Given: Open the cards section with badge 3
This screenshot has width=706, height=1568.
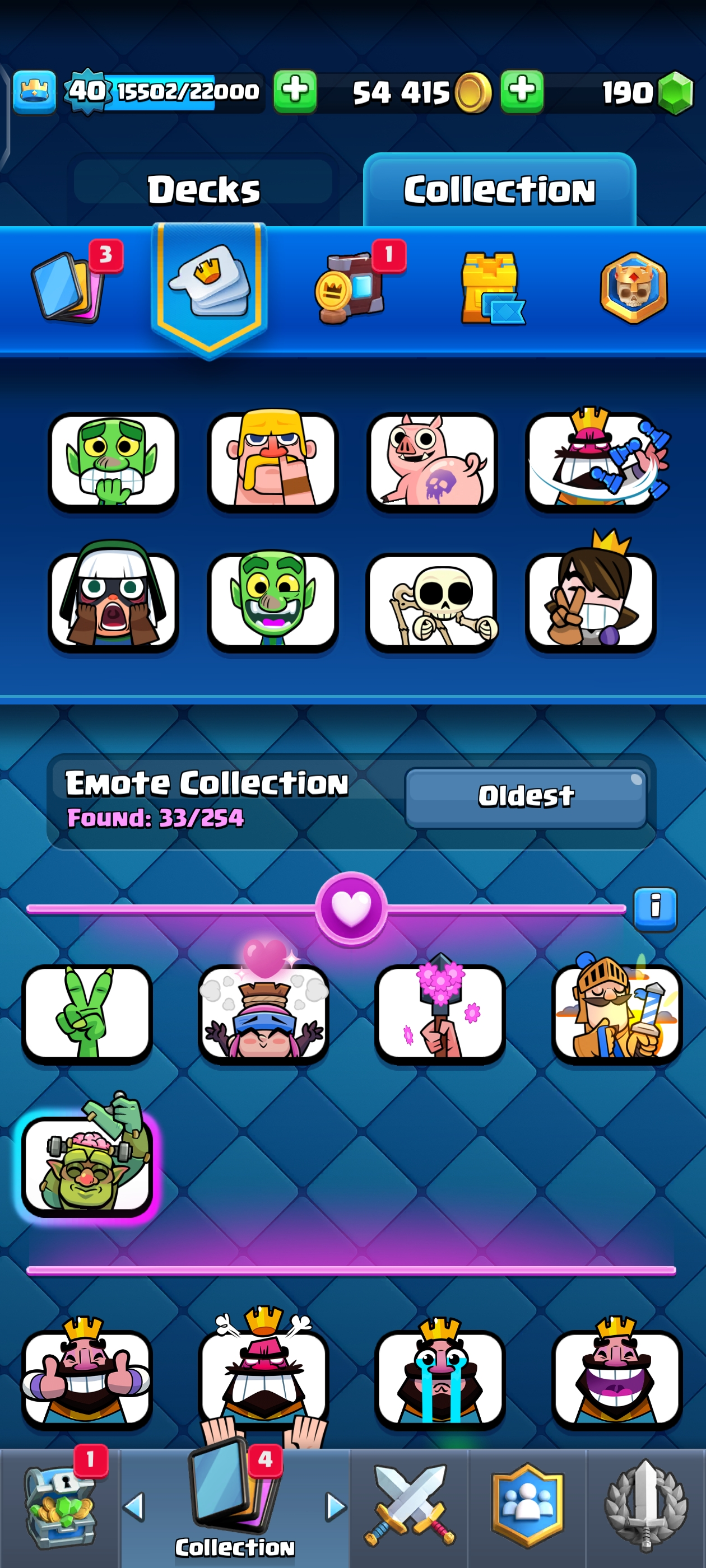Looking at the screenshot, I should point(70,287).
